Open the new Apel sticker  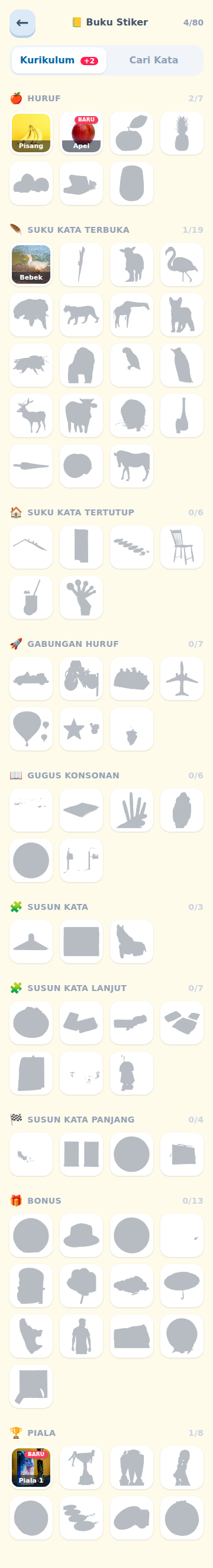click(x=82, y=133)
